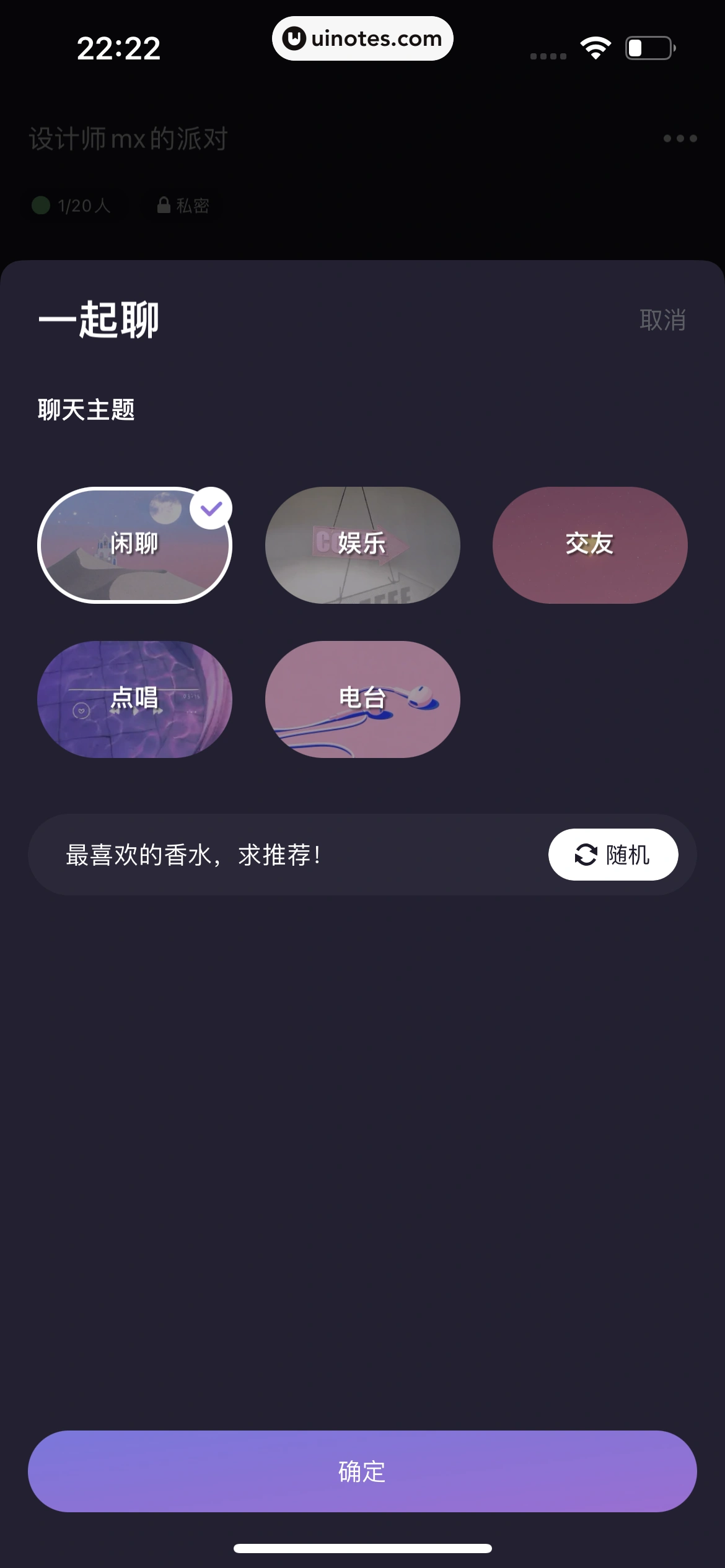This screenshot has height=1568, width=725.
Task: Select the 闲聊 chat theme
Action: tap(134, 545)
